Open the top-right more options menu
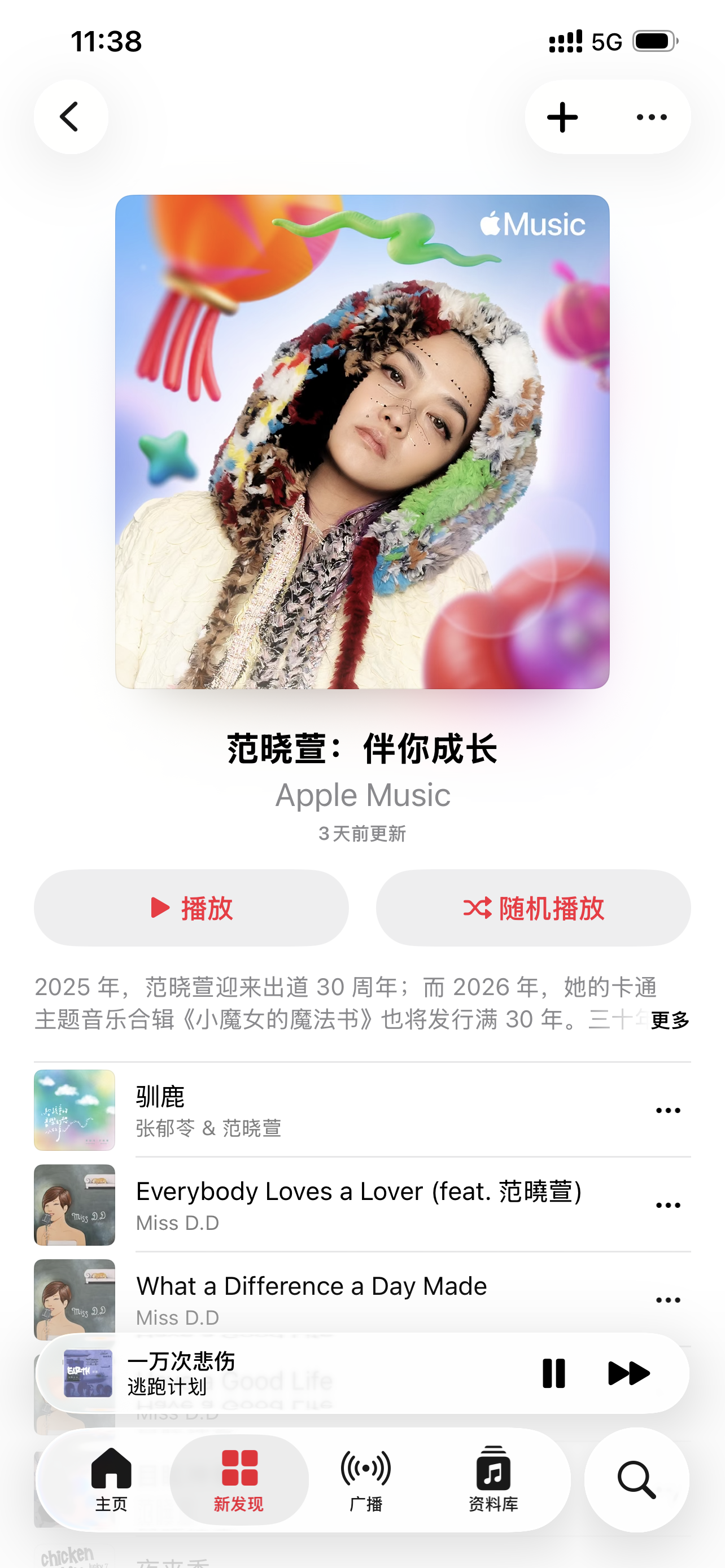725x1568 pixels. 652,117
